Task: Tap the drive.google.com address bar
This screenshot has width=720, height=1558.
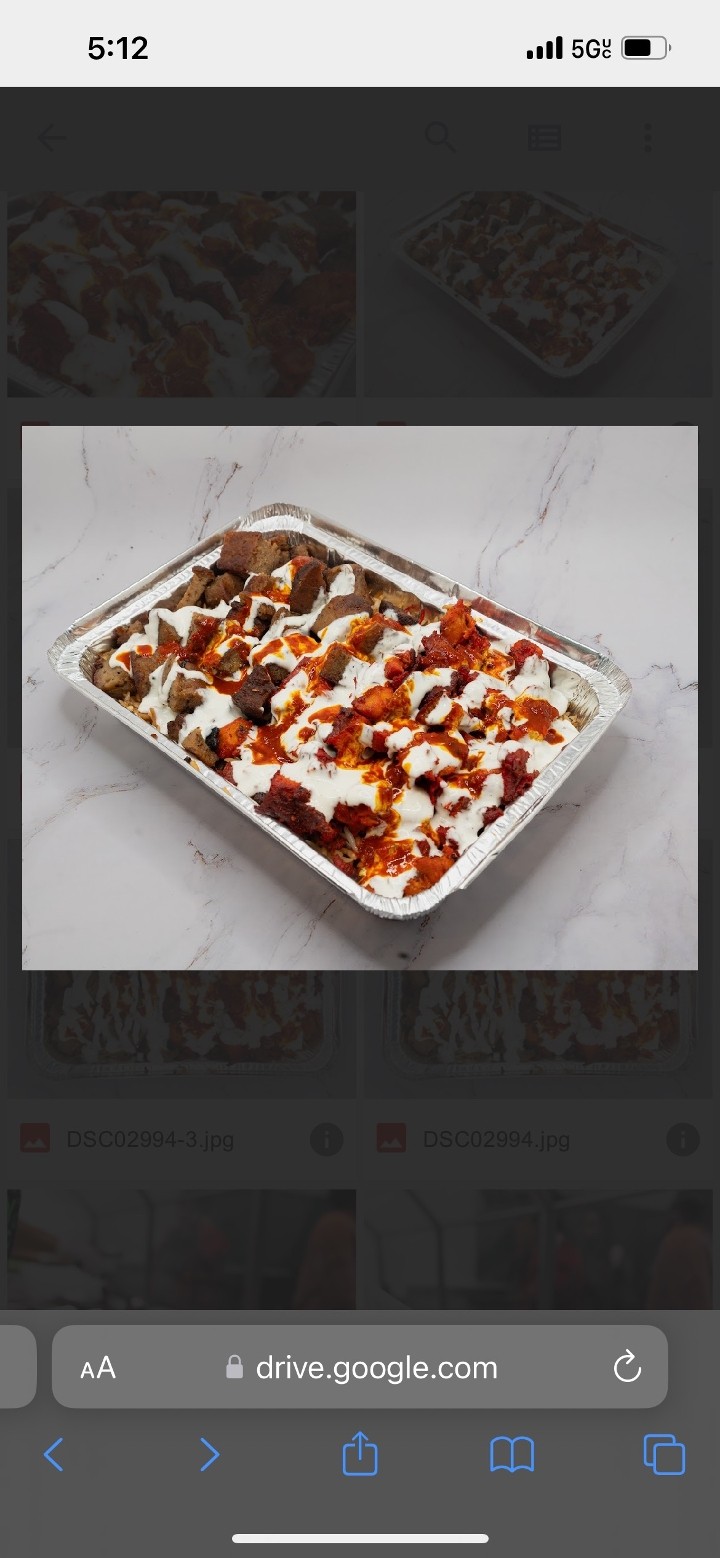Action: tap(375, 1368)
